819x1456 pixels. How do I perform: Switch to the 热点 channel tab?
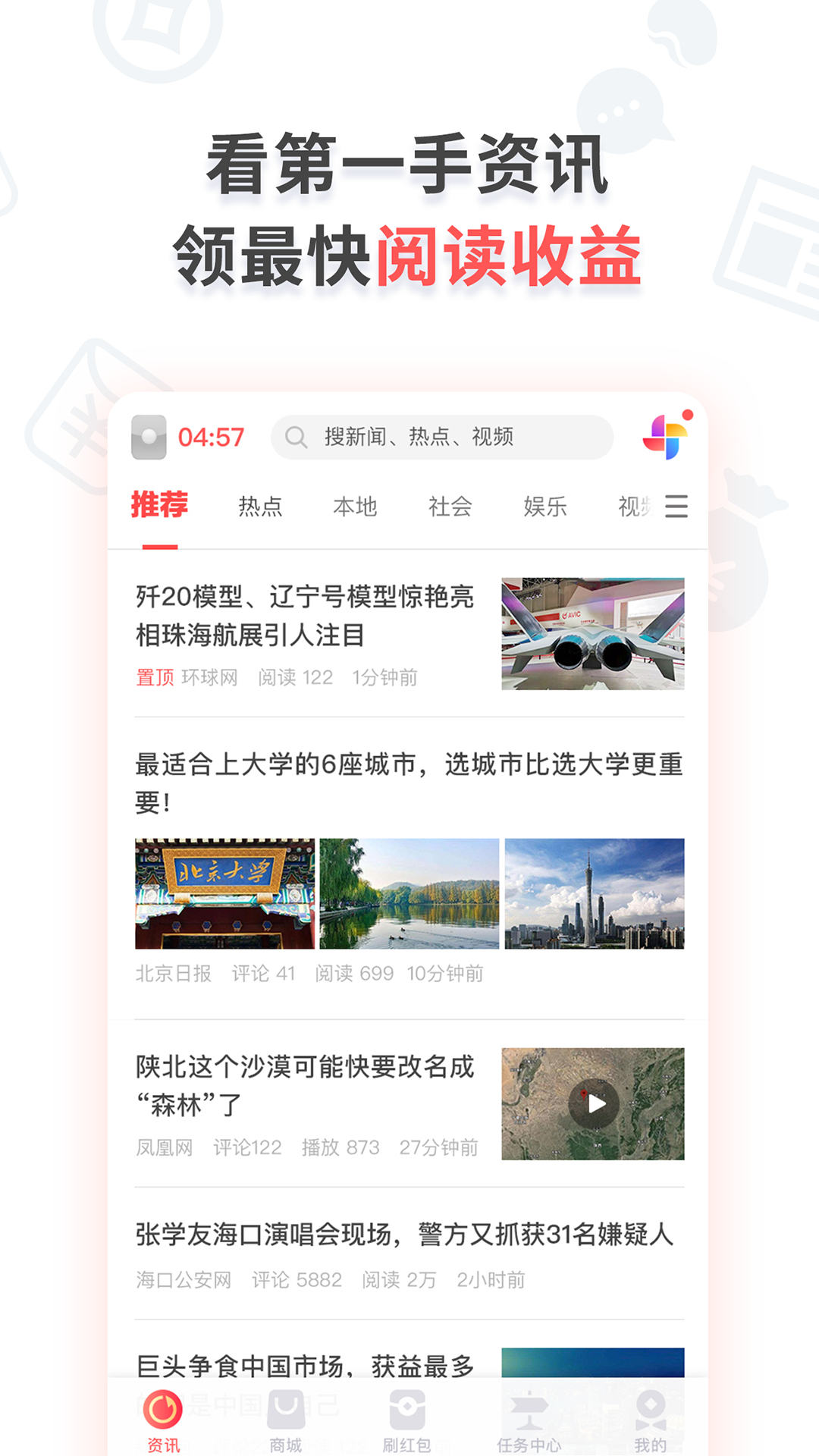tap(260, 507)
